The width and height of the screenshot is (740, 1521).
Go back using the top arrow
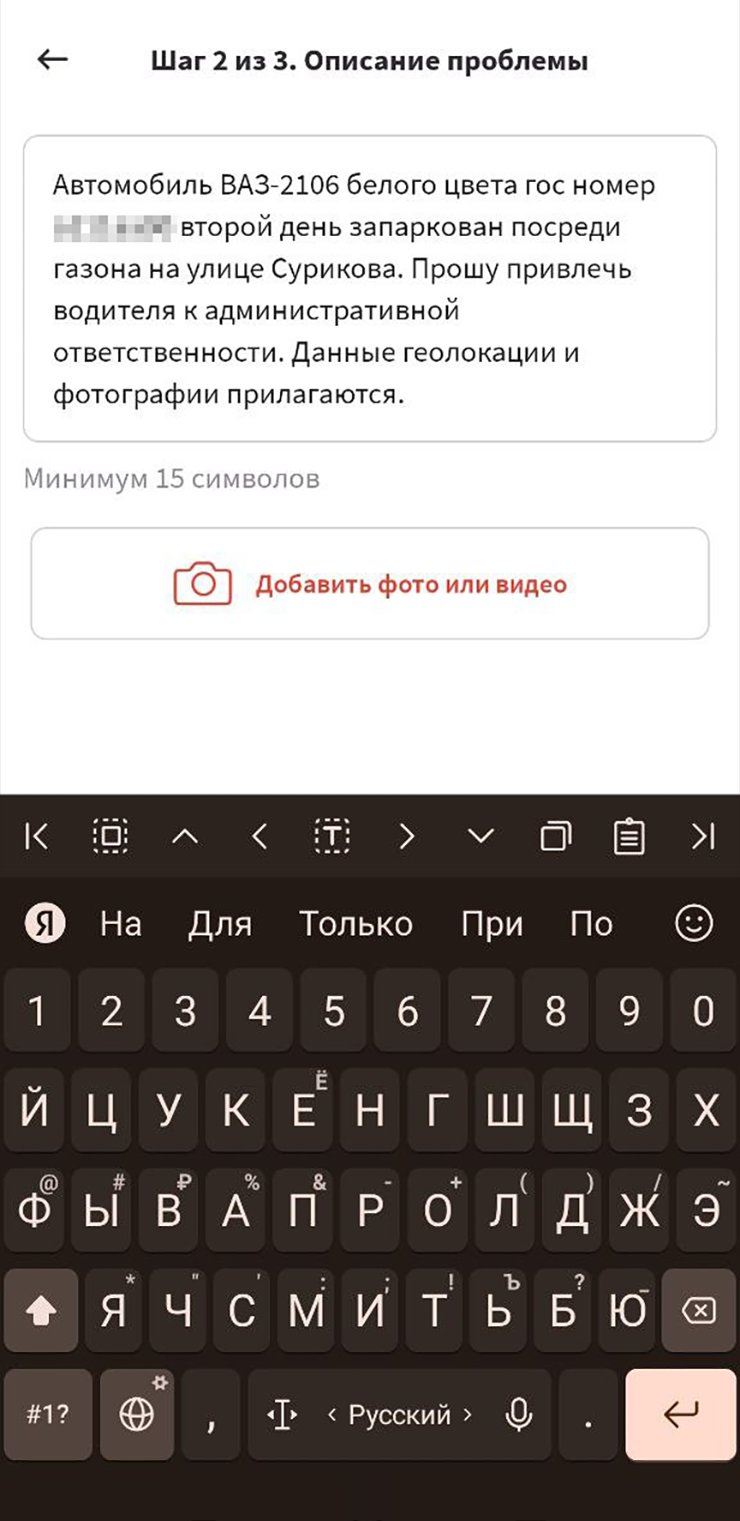click(x=52, y=60)
